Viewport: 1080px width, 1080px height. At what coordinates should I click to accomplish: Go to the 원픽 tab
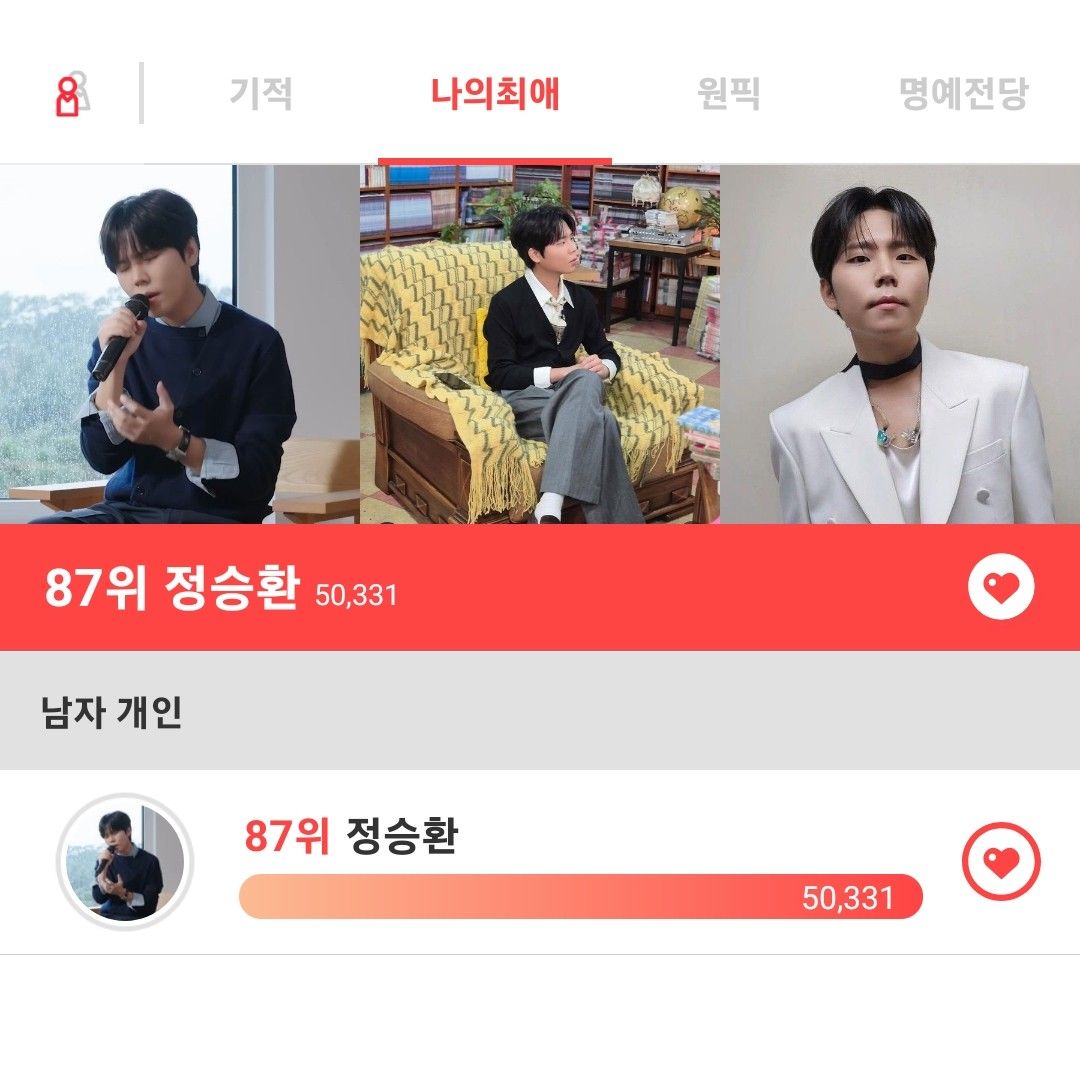click(x=728, y=94)
